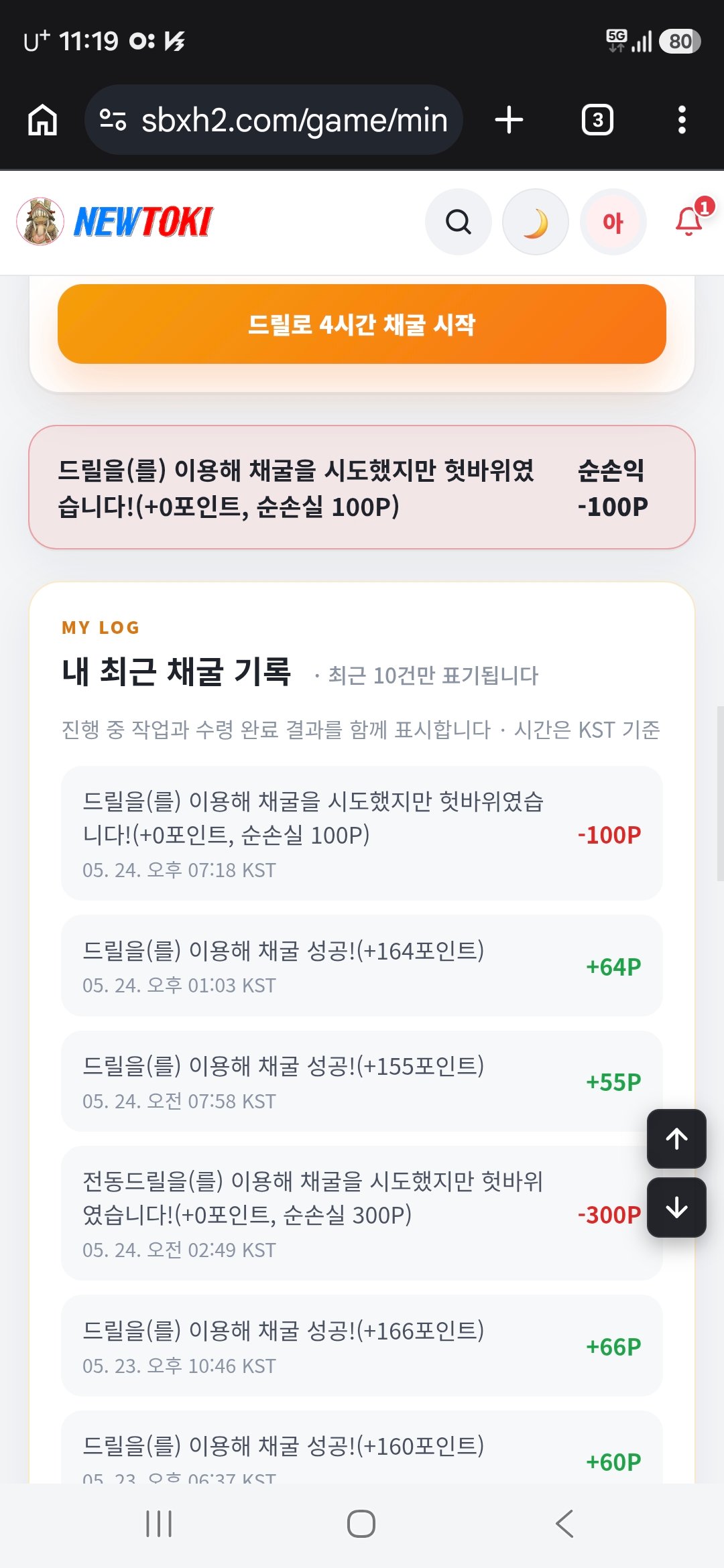
Task: Jump to top with the up arrow button
Action: point(676,1138)
